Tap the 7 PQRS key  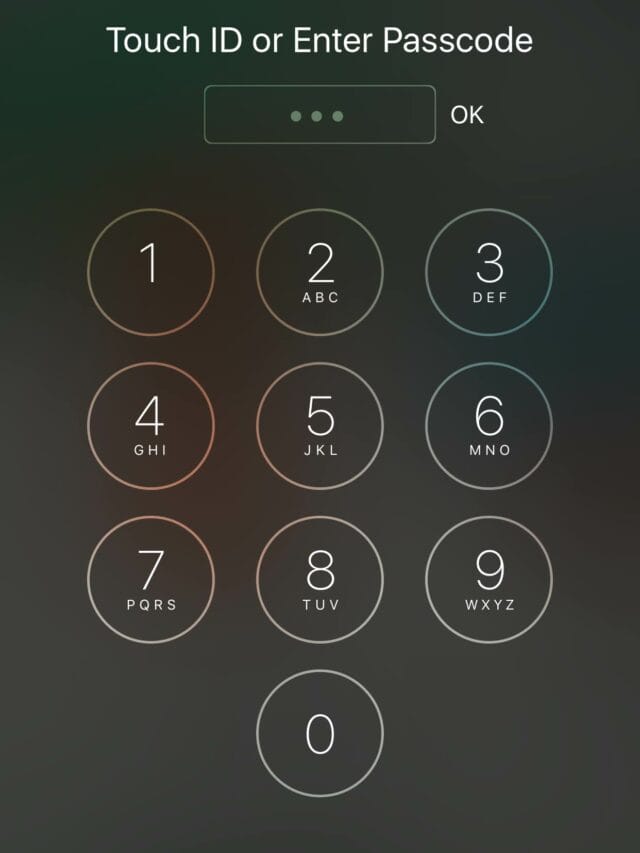[151, 580]
